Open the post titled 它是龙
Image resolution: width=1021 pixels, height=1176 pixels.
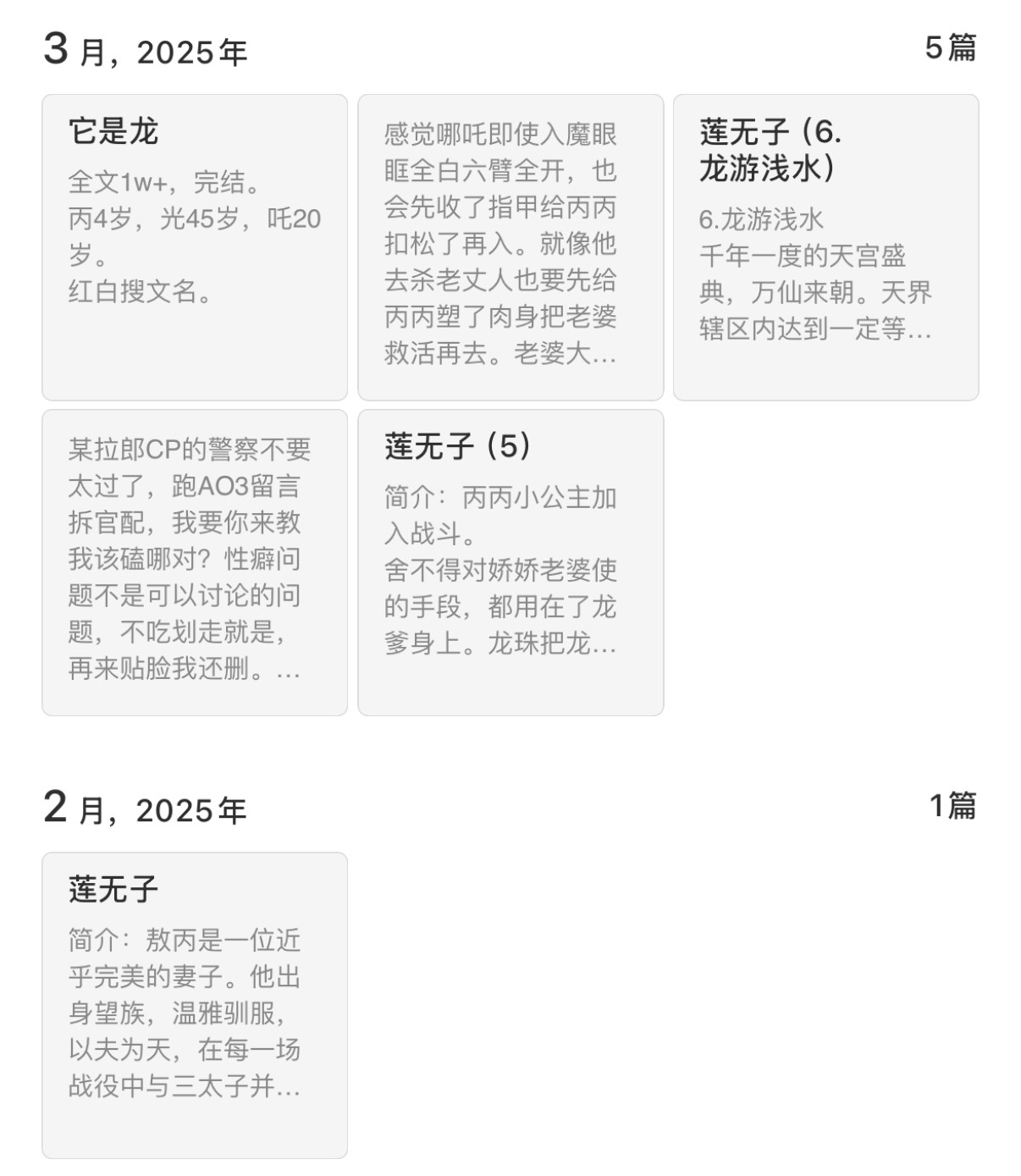point(195,247)
